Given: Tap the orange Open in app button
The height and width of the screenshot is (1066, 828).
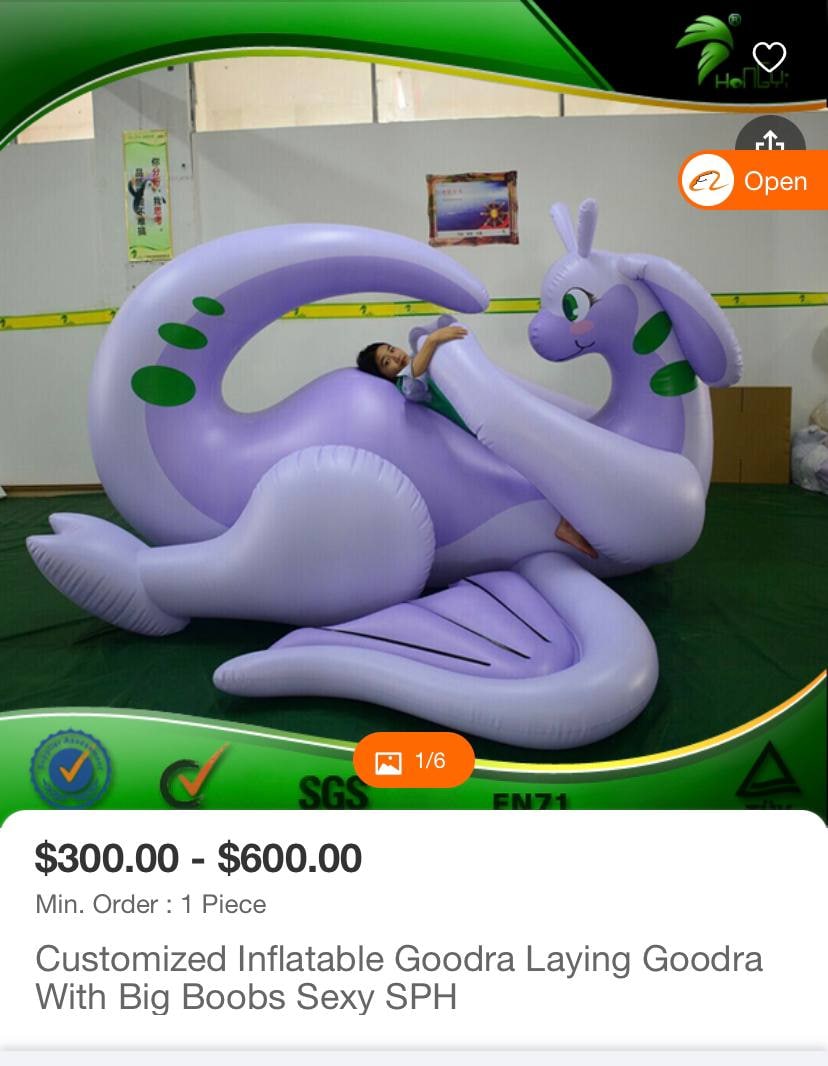Looking at the screenshot, I should coord(754,182).
